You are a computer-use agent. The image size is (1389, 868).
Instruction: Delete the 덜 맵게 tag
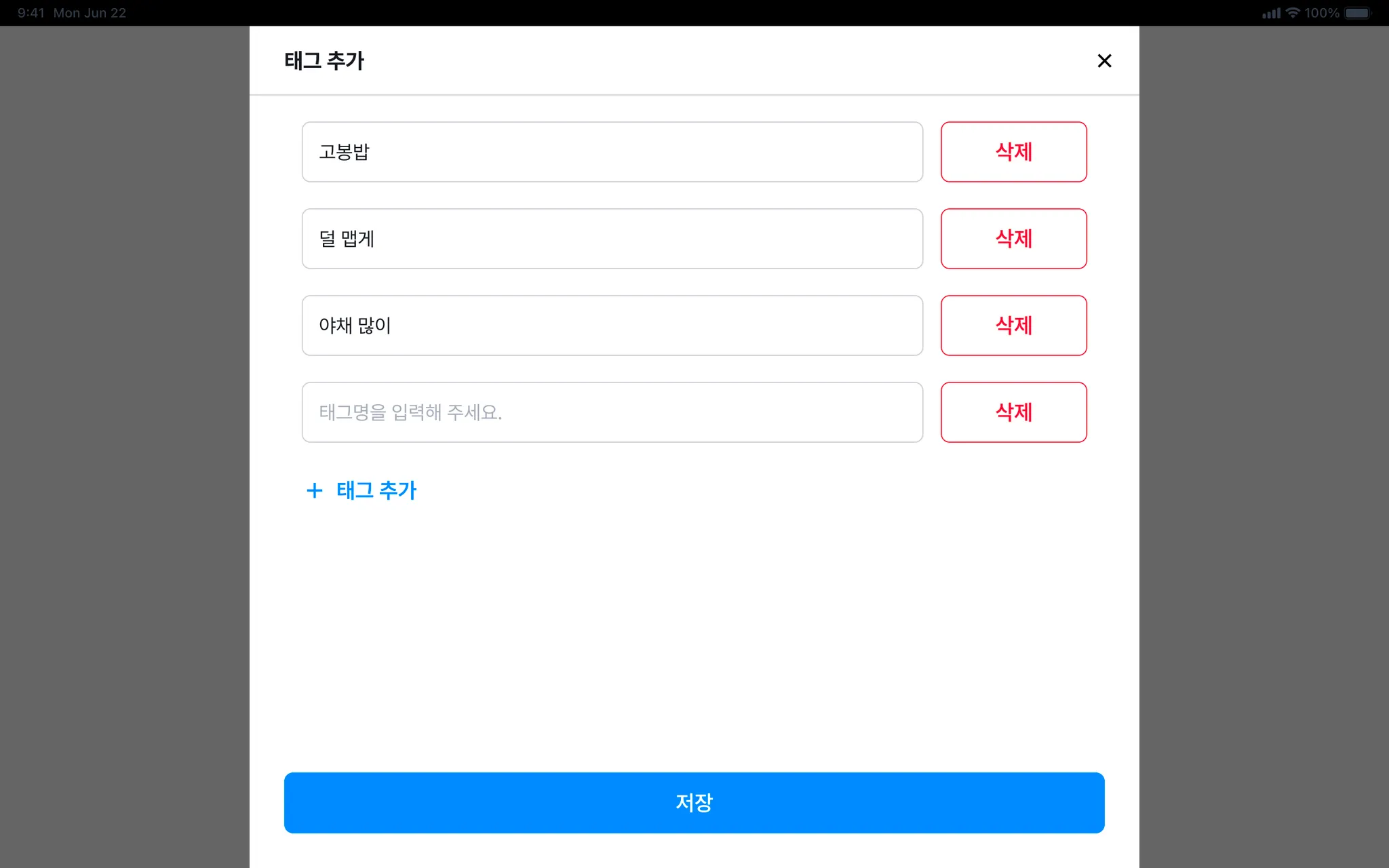[x=1013, y=239]
